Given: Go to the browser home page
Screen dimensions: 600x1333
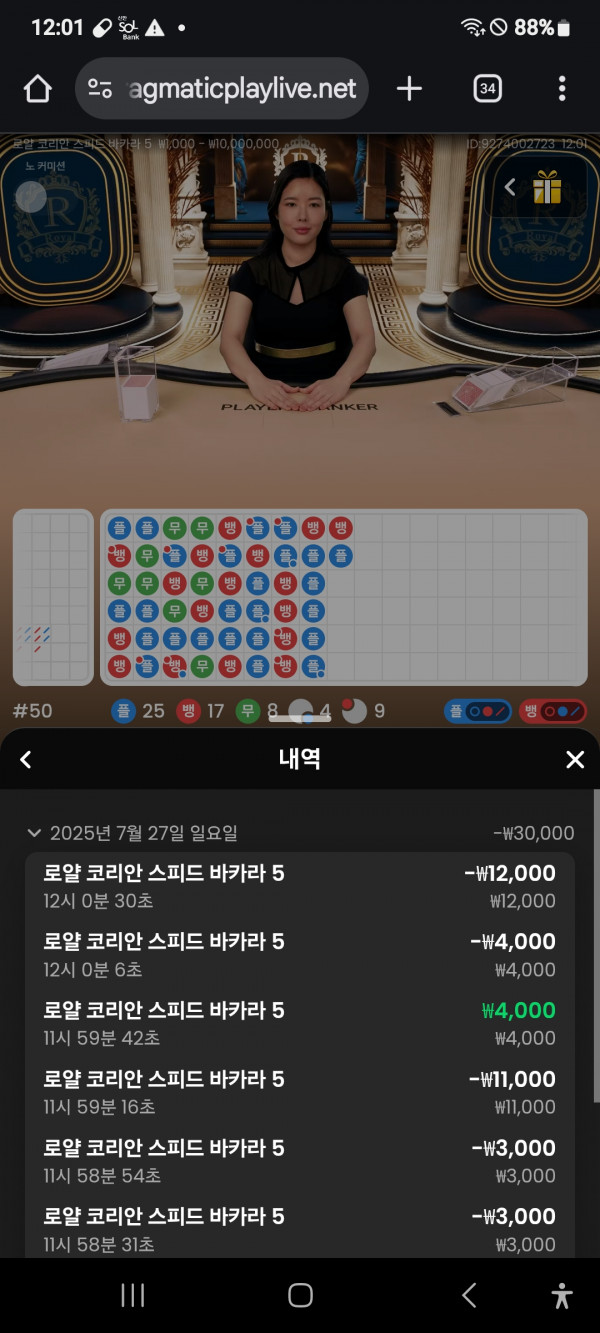Looking at the screenshot, I should (x=37, y=89).
